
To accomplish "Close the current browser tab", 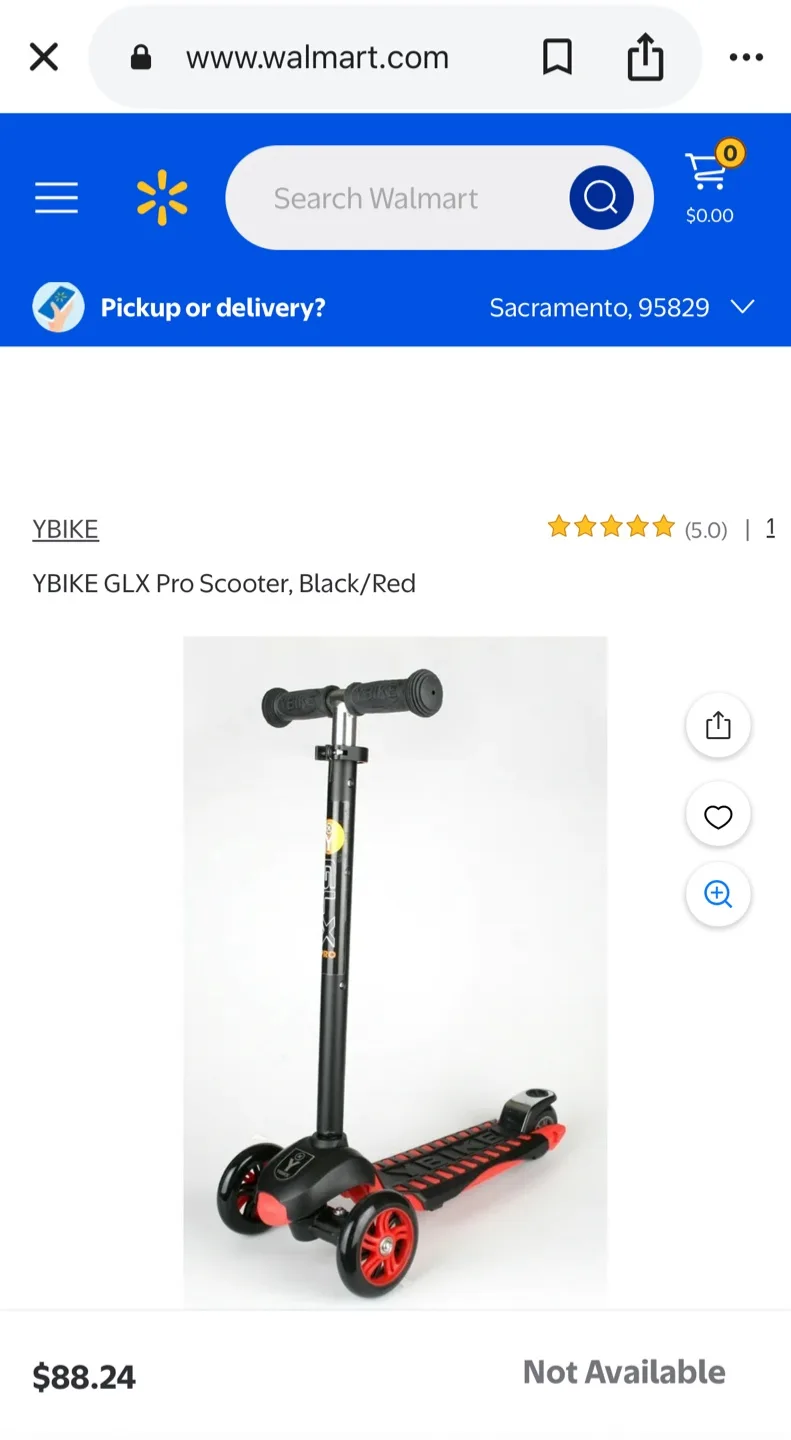I will pos(44,56).
